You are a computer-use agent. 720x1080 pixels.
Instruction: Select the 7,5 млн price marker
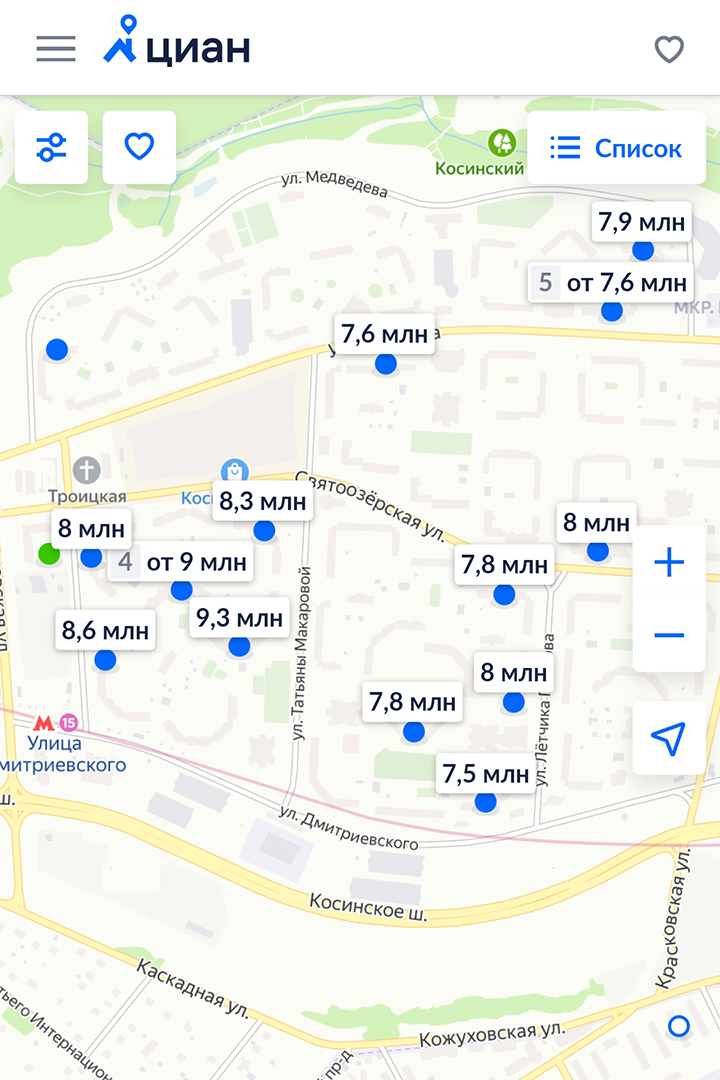click(x=485, y=774)
